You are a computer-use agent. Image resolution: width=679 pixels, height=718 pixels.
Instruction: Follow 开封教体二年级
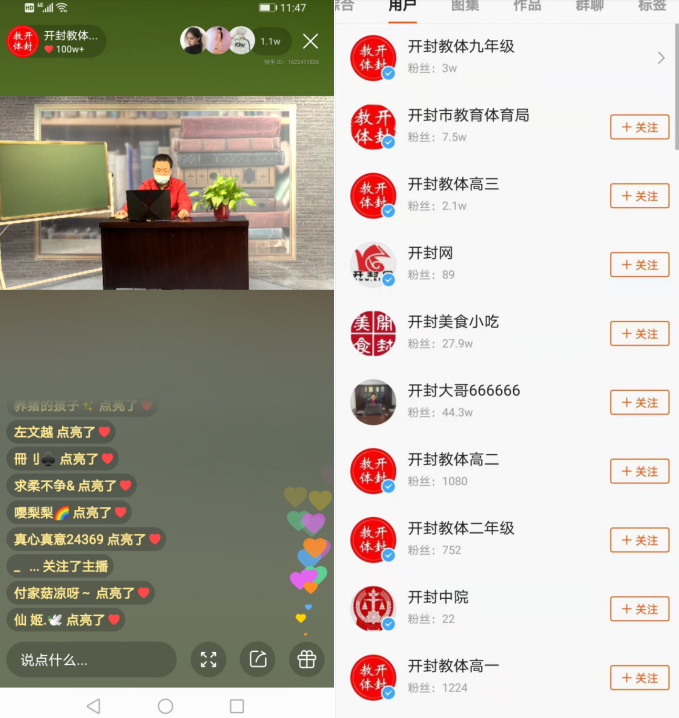click(639, 541)
